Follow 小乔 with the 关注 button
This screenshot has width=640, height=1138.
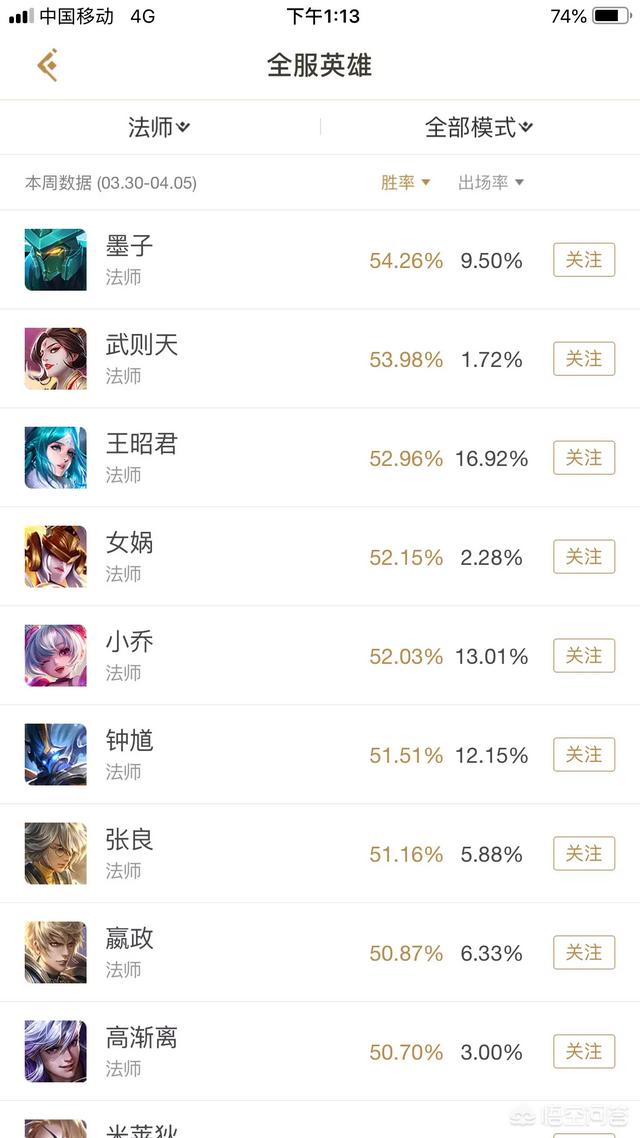[584, 655]
